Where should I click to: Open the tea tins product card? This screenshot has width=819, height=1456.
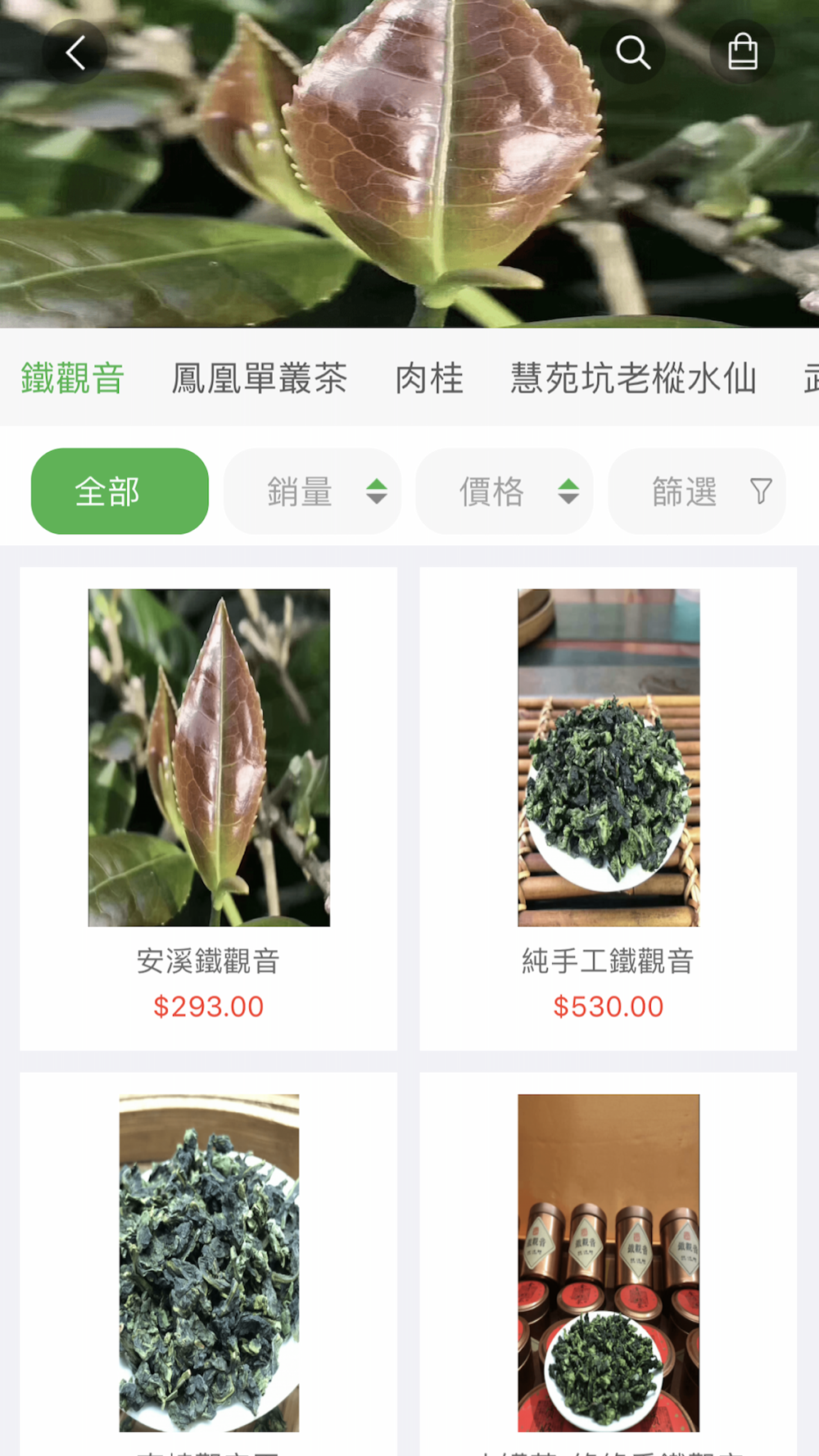coord(608,1262)
